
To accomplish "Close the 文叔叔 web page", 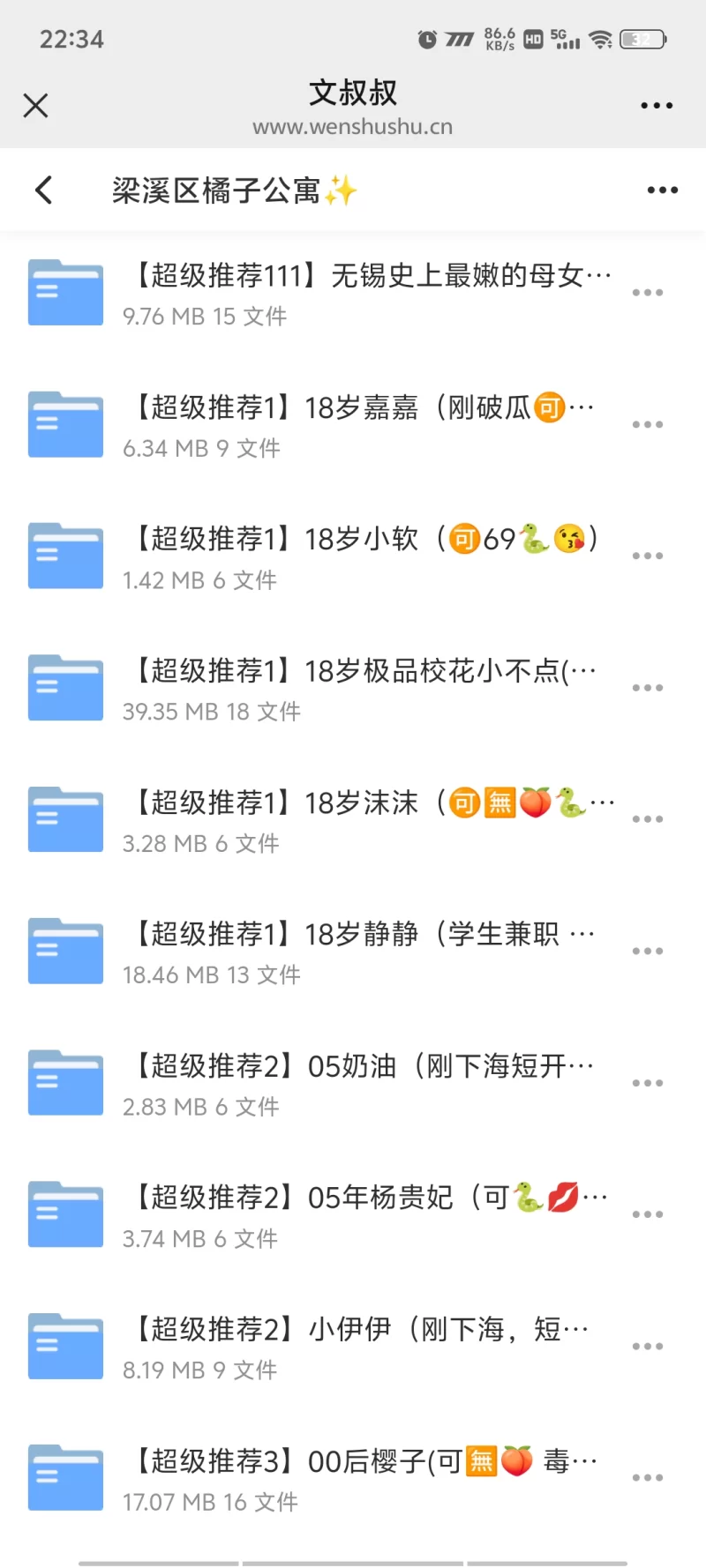I will [x=35, y=106].
